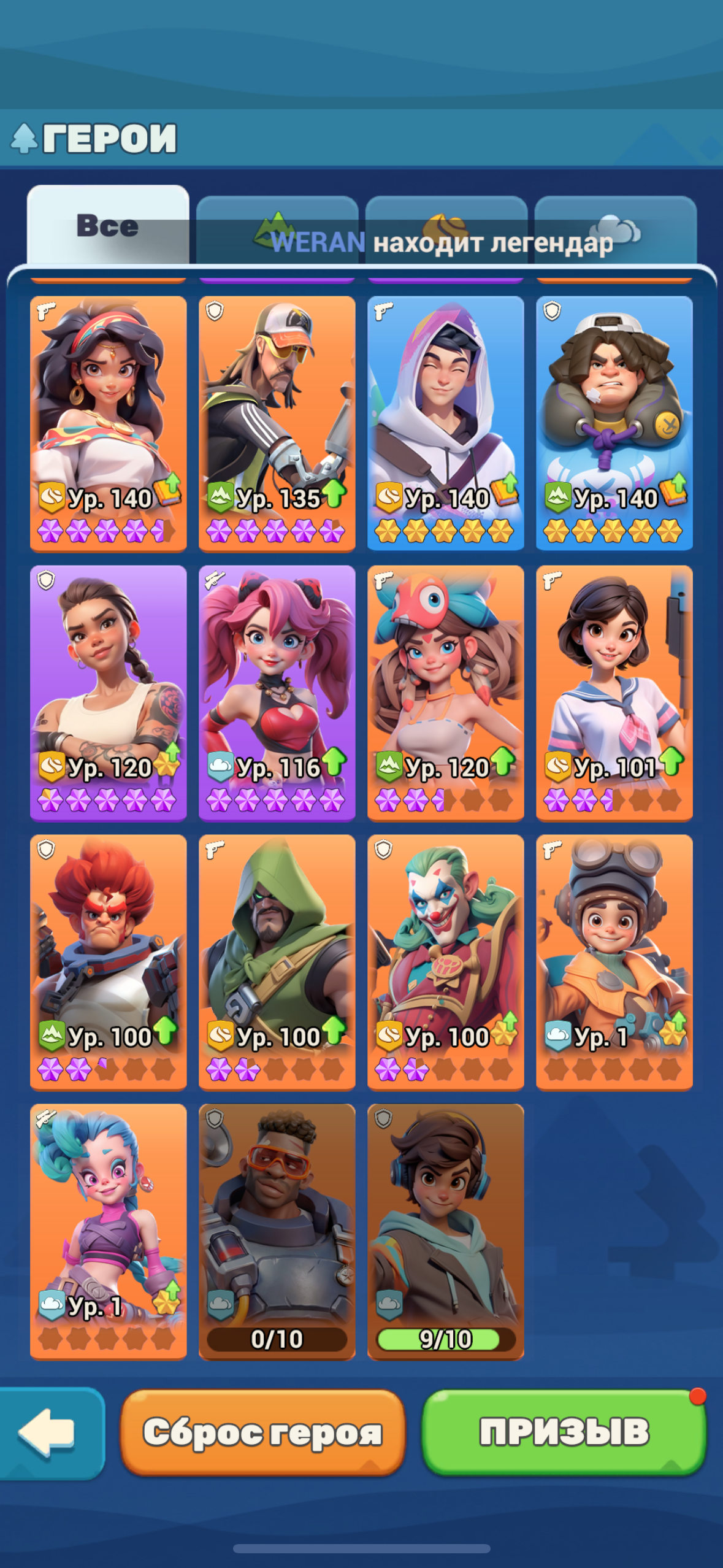The width and height of the screenshot is (723, 1568).
Task: Tap the Сброс героя button
Action: (262, 1433)
